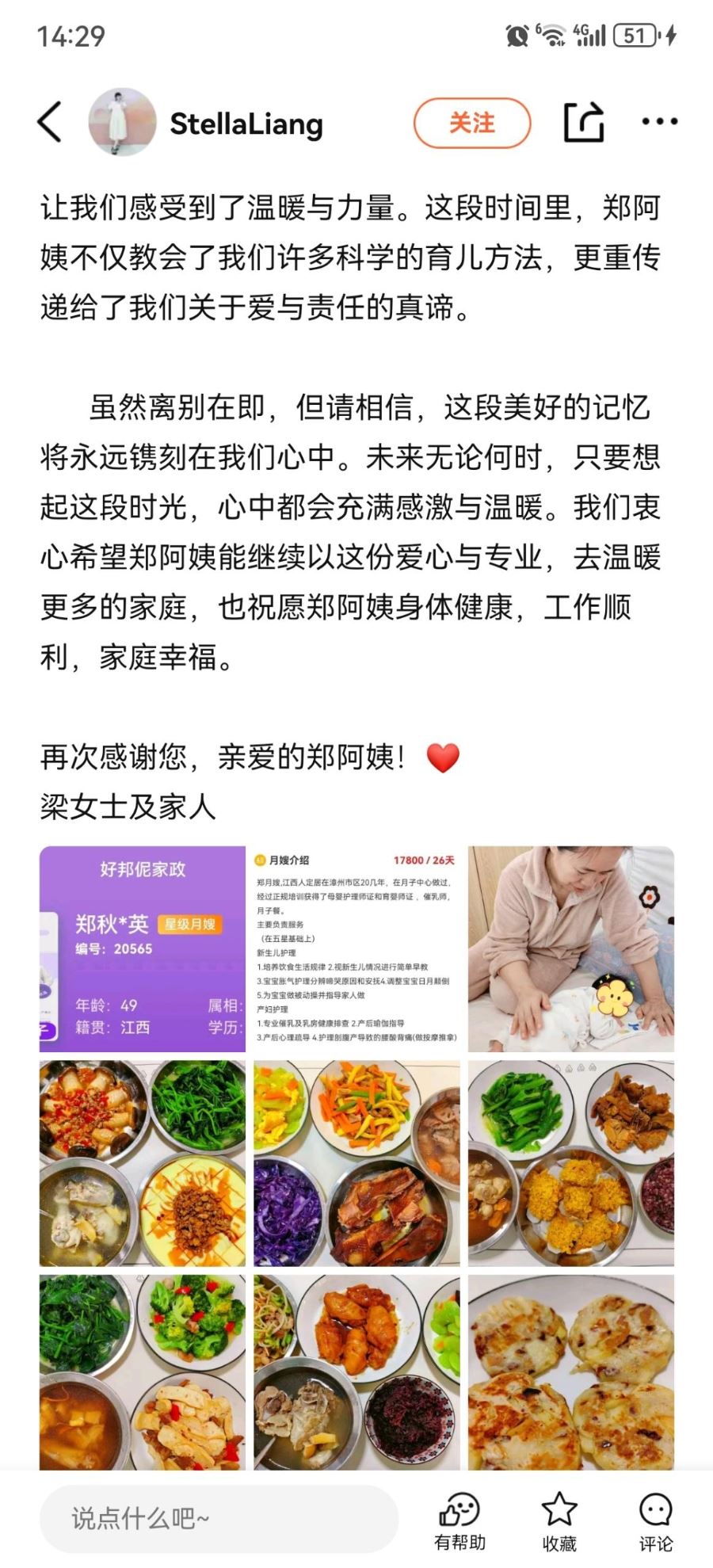Open the pan-fried pancakes photo

(x=570, y=1371)
